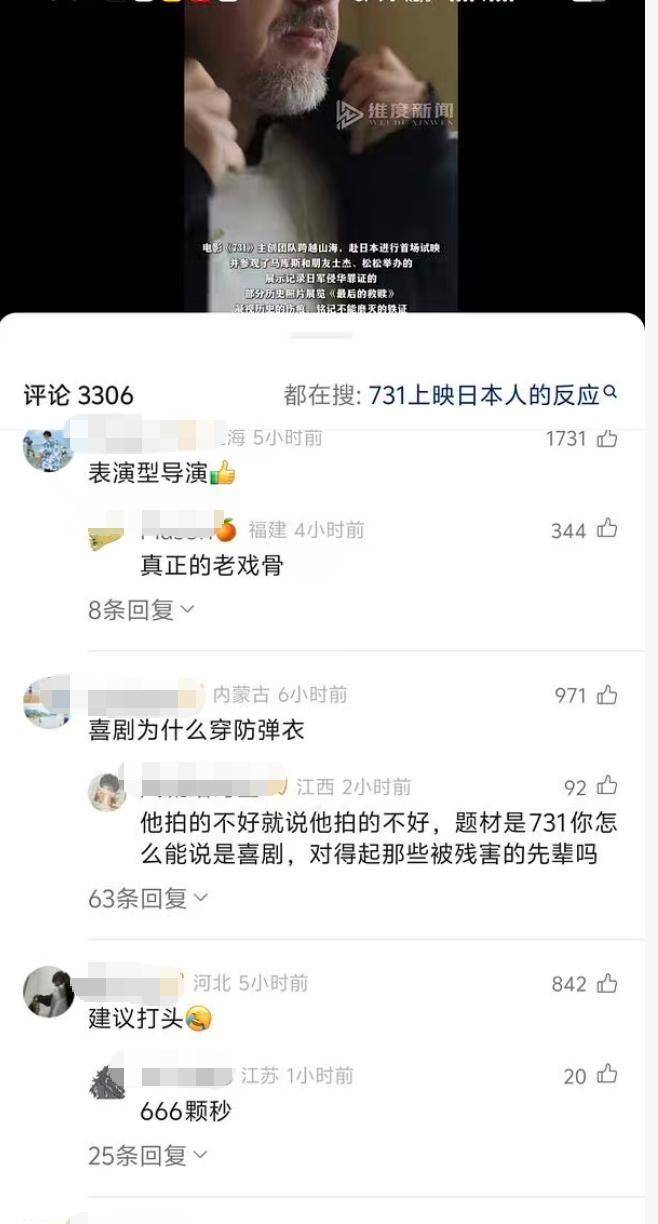Expand the 63条回复 replies
Screen dimensions: 658x1224
tap(148, 898)
